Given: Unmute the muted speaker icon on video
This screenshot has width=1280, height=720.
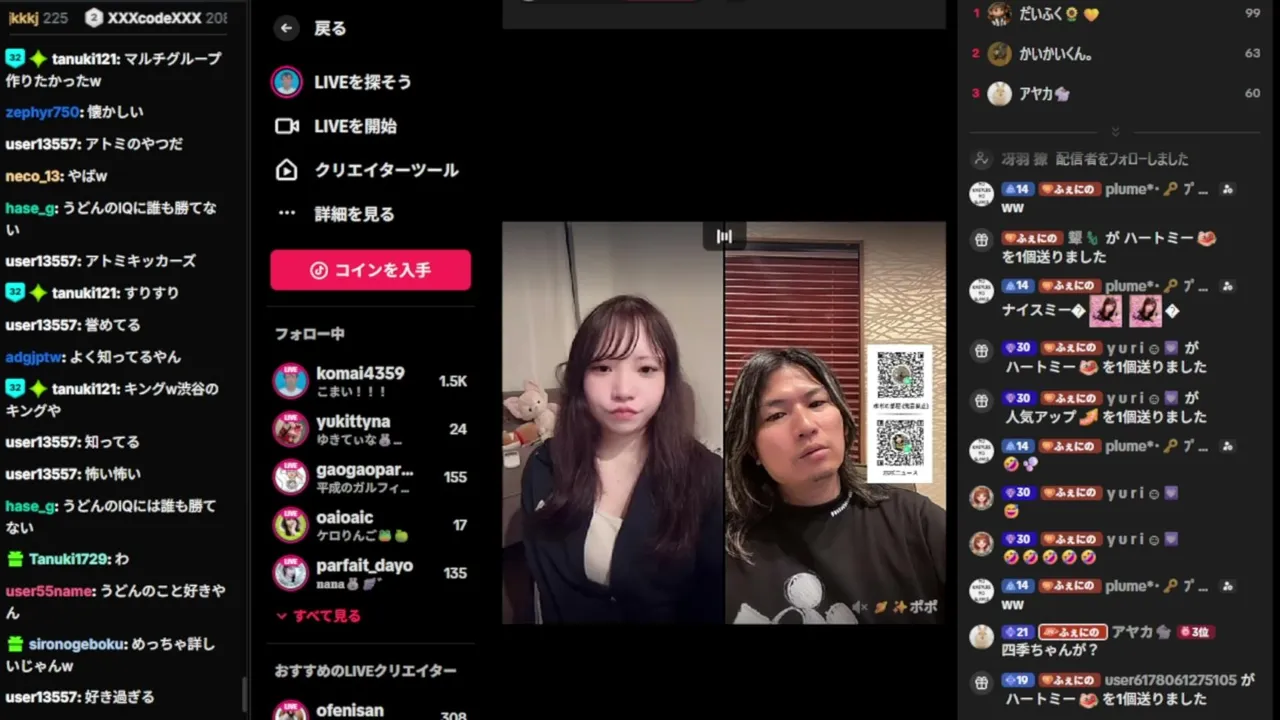Looking at the screenshot, I should [860, 606].
